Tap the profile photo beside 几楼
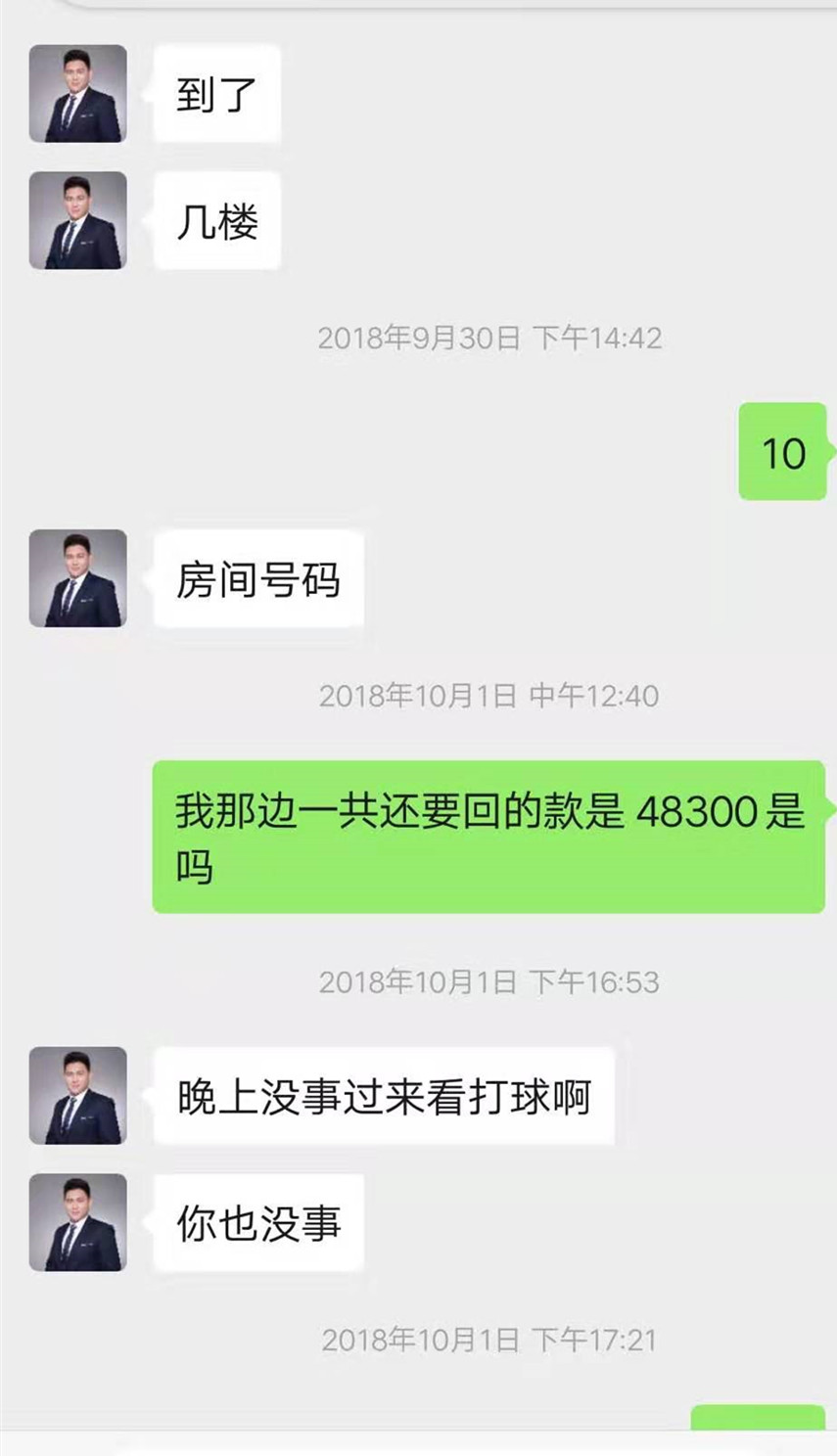This screenshot has height=1456, width=837. click(77, 220)
